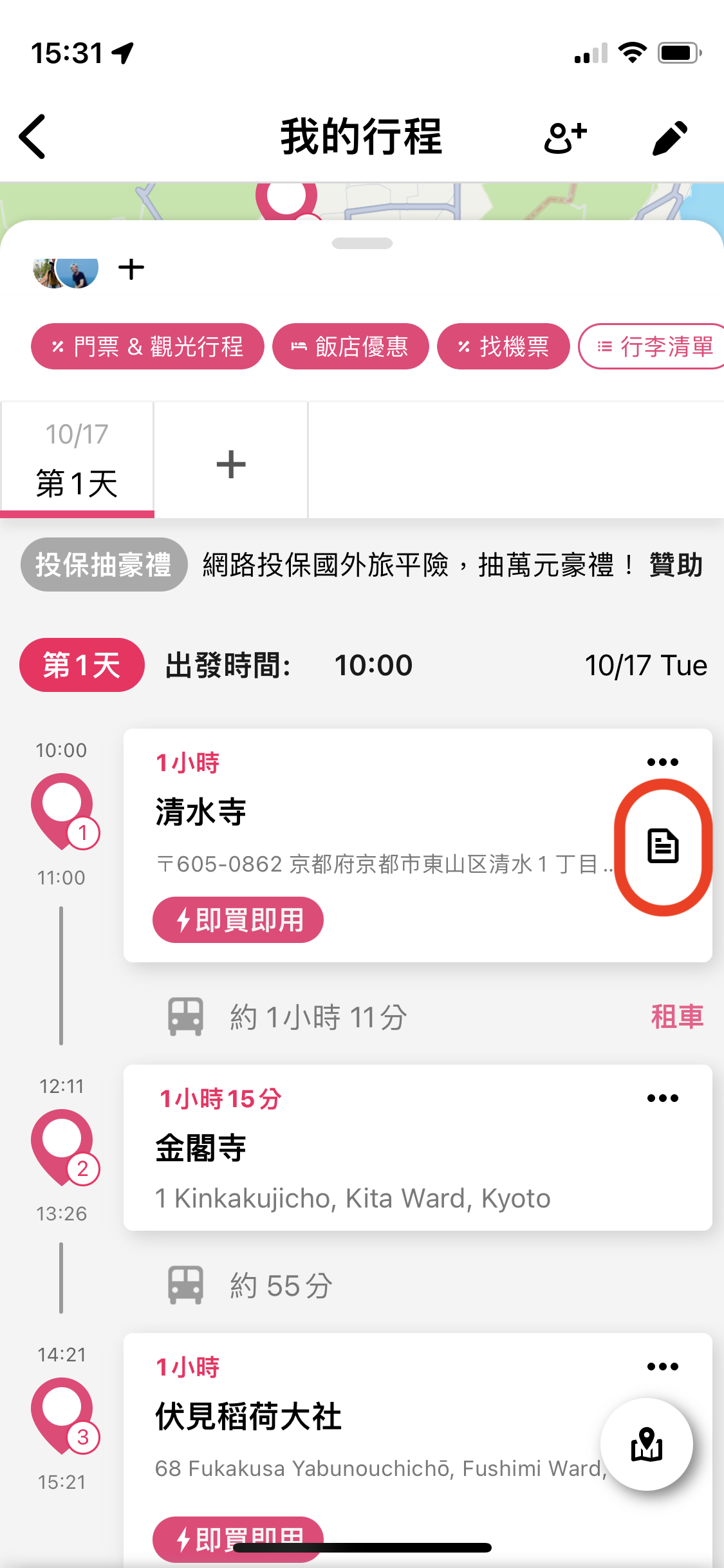Click the plus icon to add a travel companion

point(131,269)
